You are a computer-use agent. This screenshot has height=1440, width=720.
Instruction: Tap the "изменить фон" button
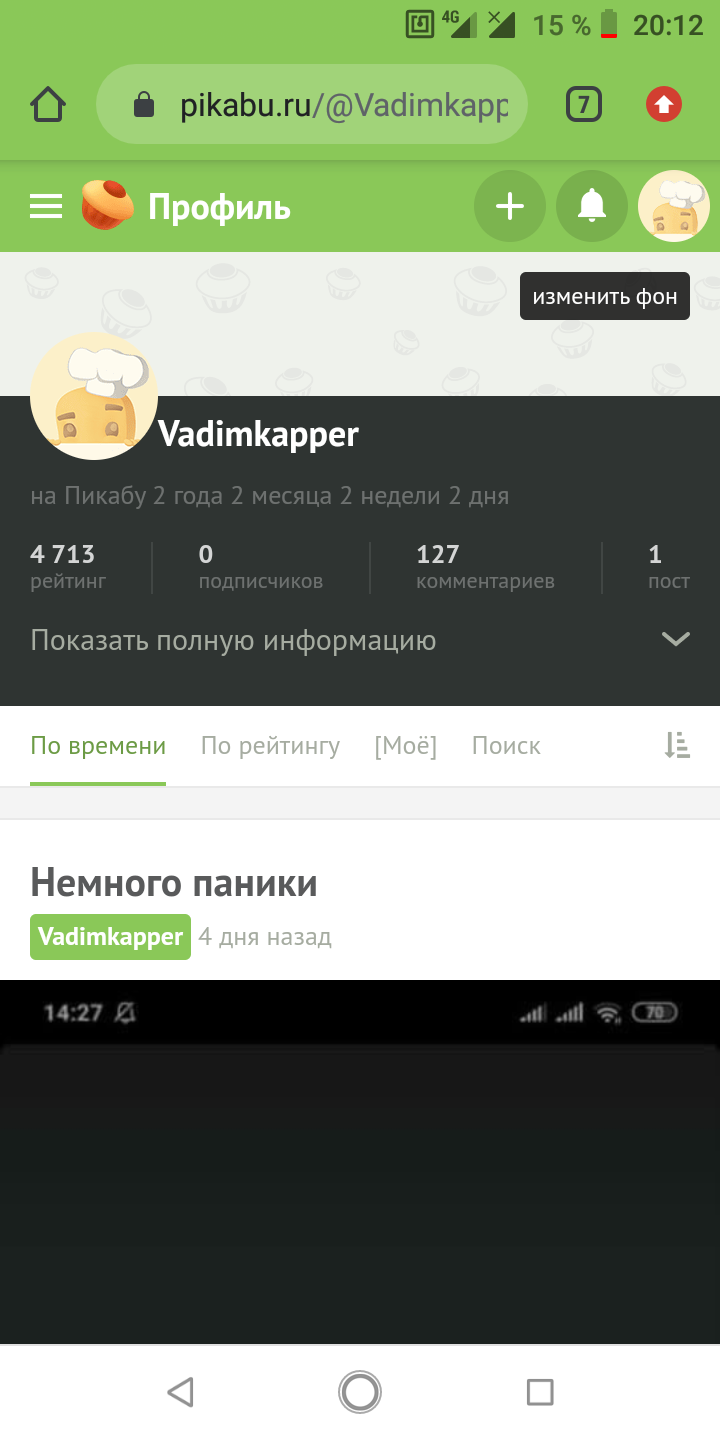point(604,297)
